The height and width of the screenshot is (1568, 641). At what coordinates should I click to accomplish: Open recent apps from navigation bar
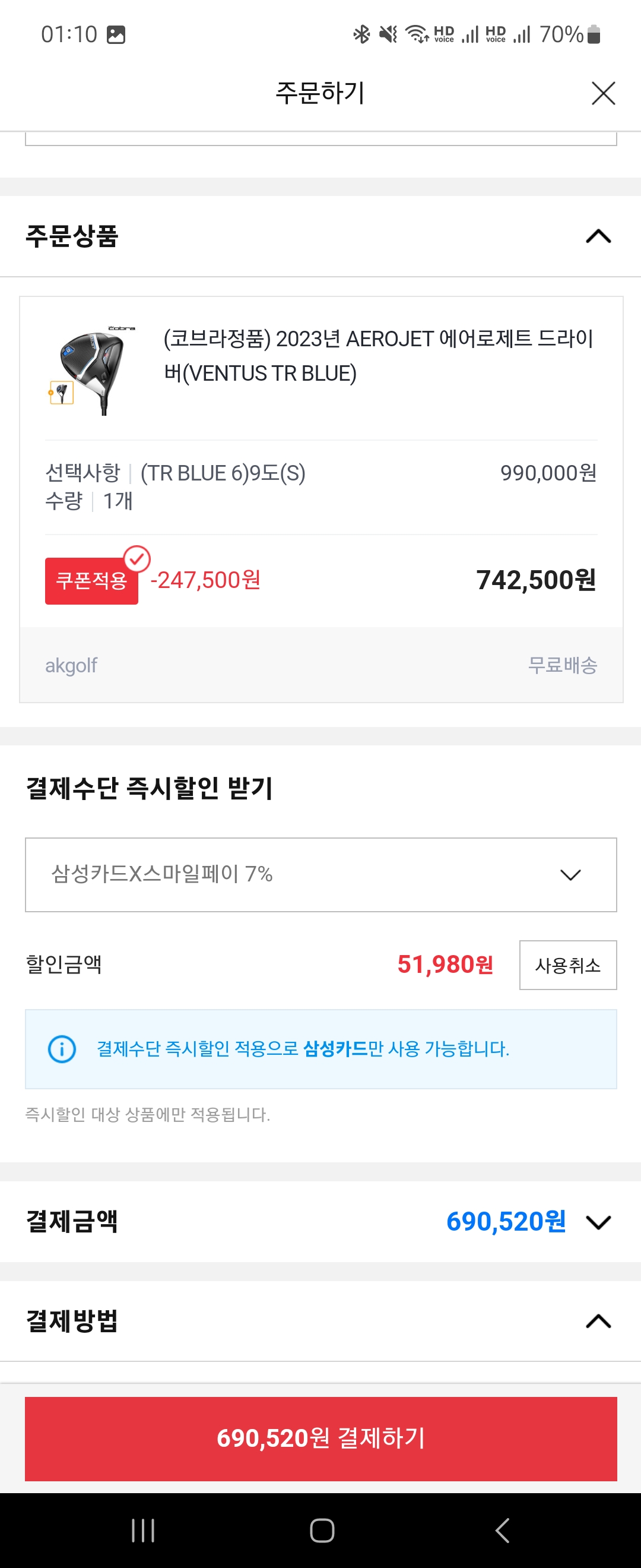pos(143,1529)
